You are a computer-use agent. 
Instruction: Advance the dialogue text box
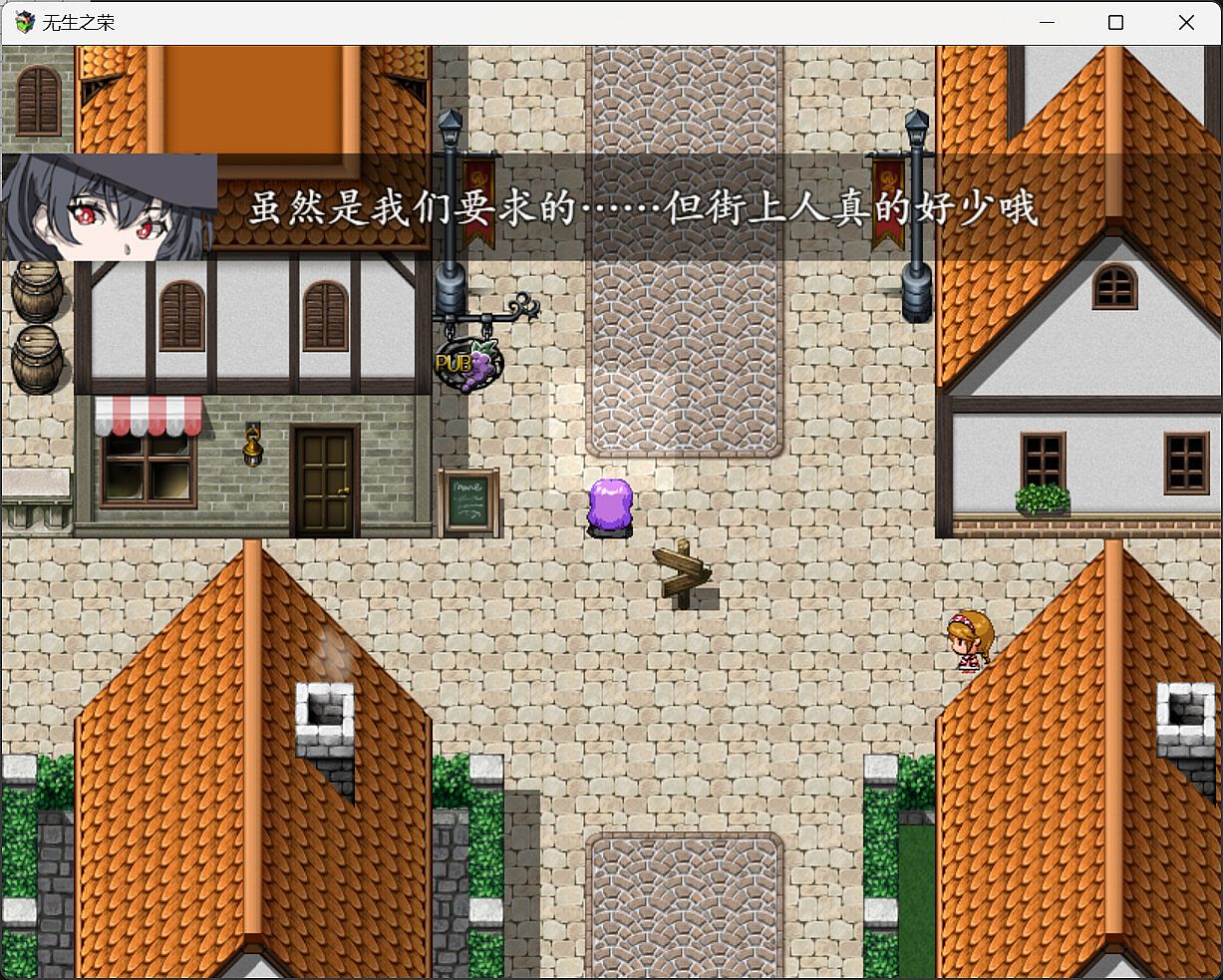tap(643, 208)
